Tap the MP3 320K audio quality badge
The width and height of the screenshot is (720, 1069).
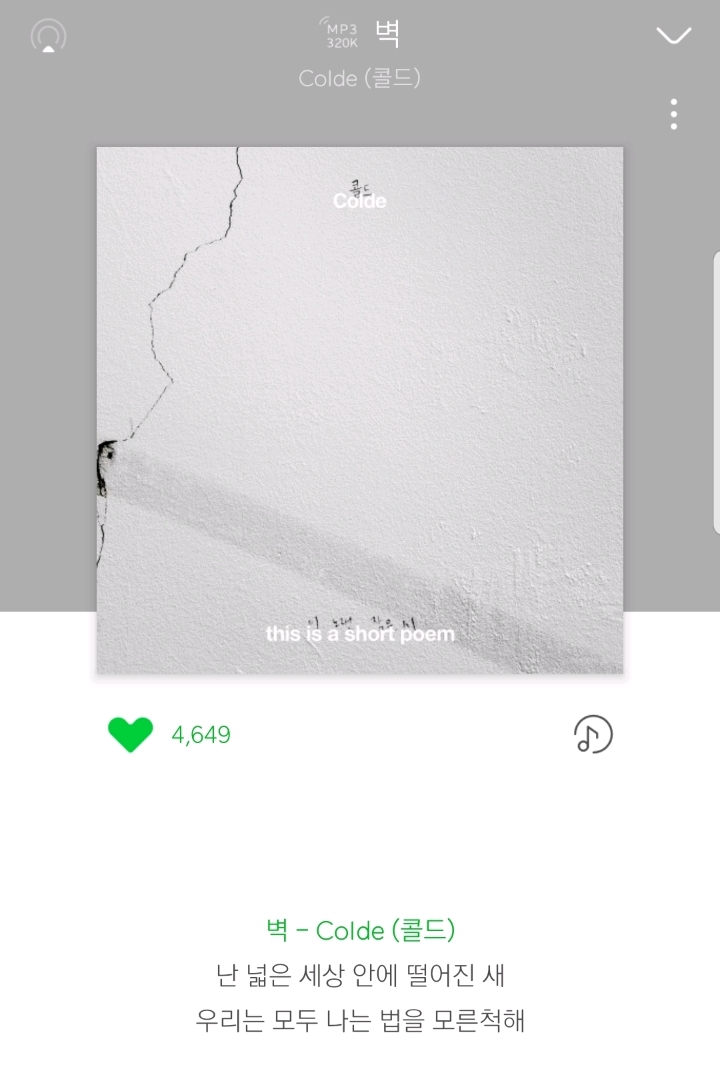pos(339,33)
